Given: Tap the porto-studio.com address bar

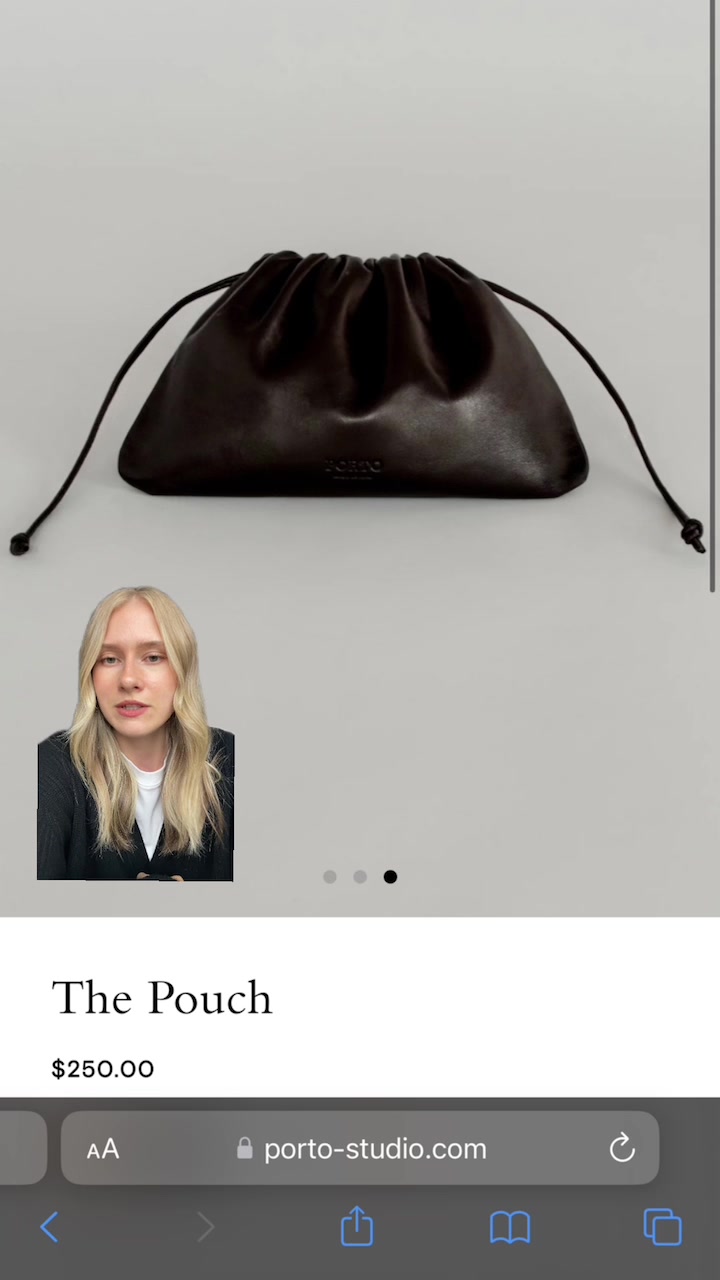Looking at the screenshot, I should click(x=375, y=1149).
